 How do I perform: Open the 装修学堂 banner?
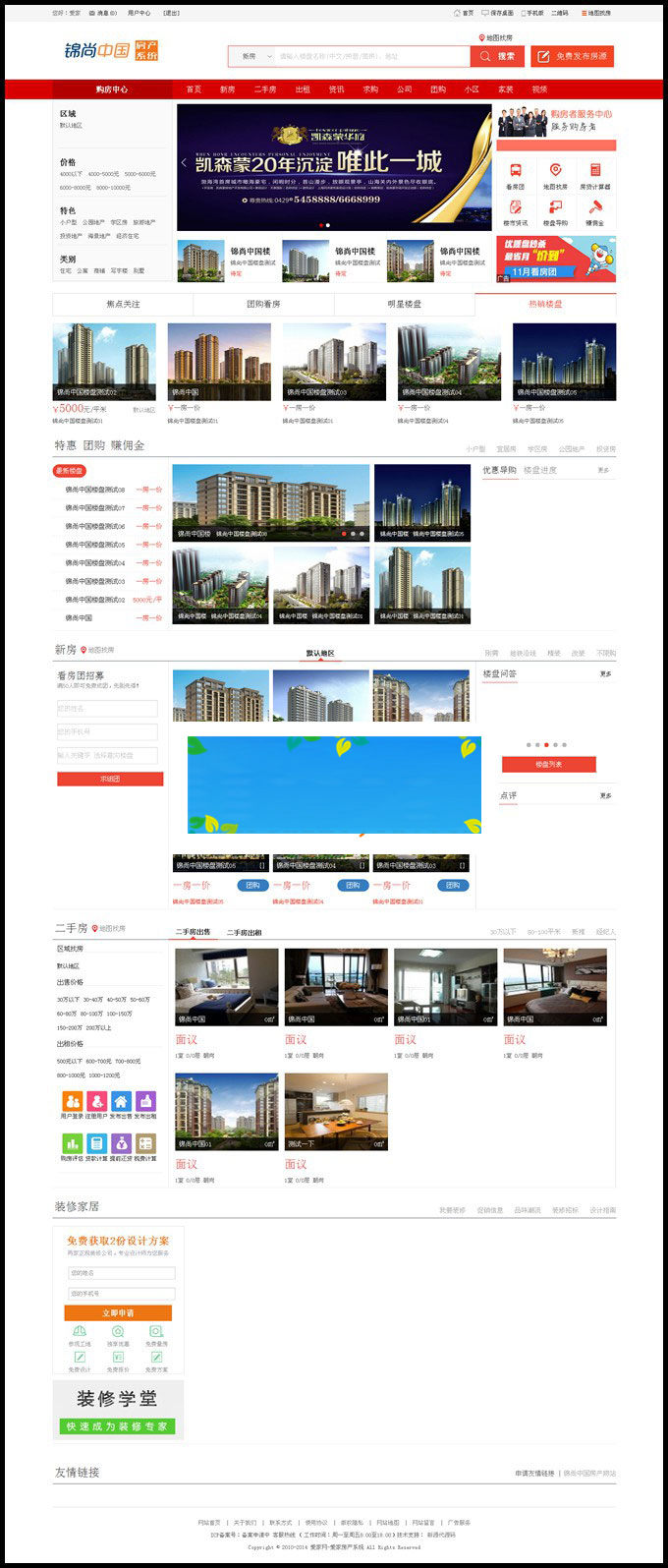118,1410
